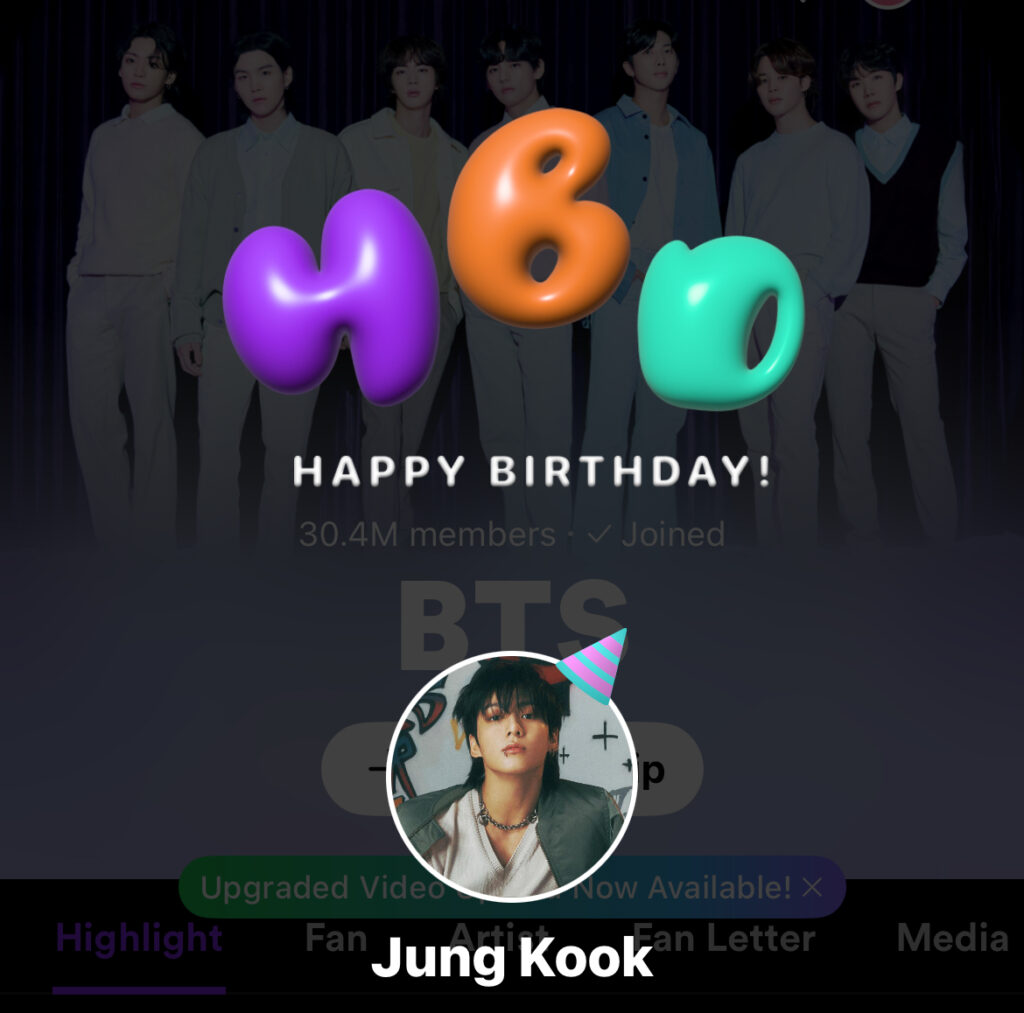Switch to the Highlight tab
This screenshot has height=1013, width=1024.
pyautogui.click(x=139, y=939)
